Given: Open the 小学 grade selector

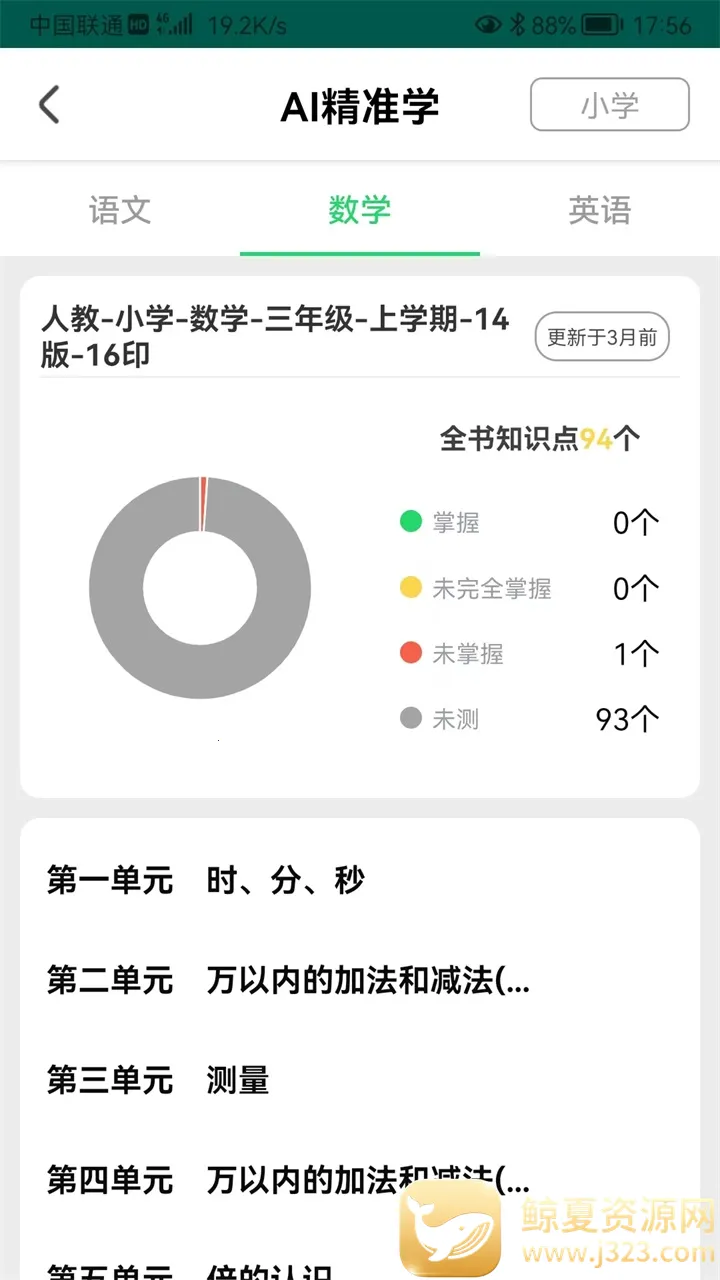Looking at the screenshot, I should point(609,105).
